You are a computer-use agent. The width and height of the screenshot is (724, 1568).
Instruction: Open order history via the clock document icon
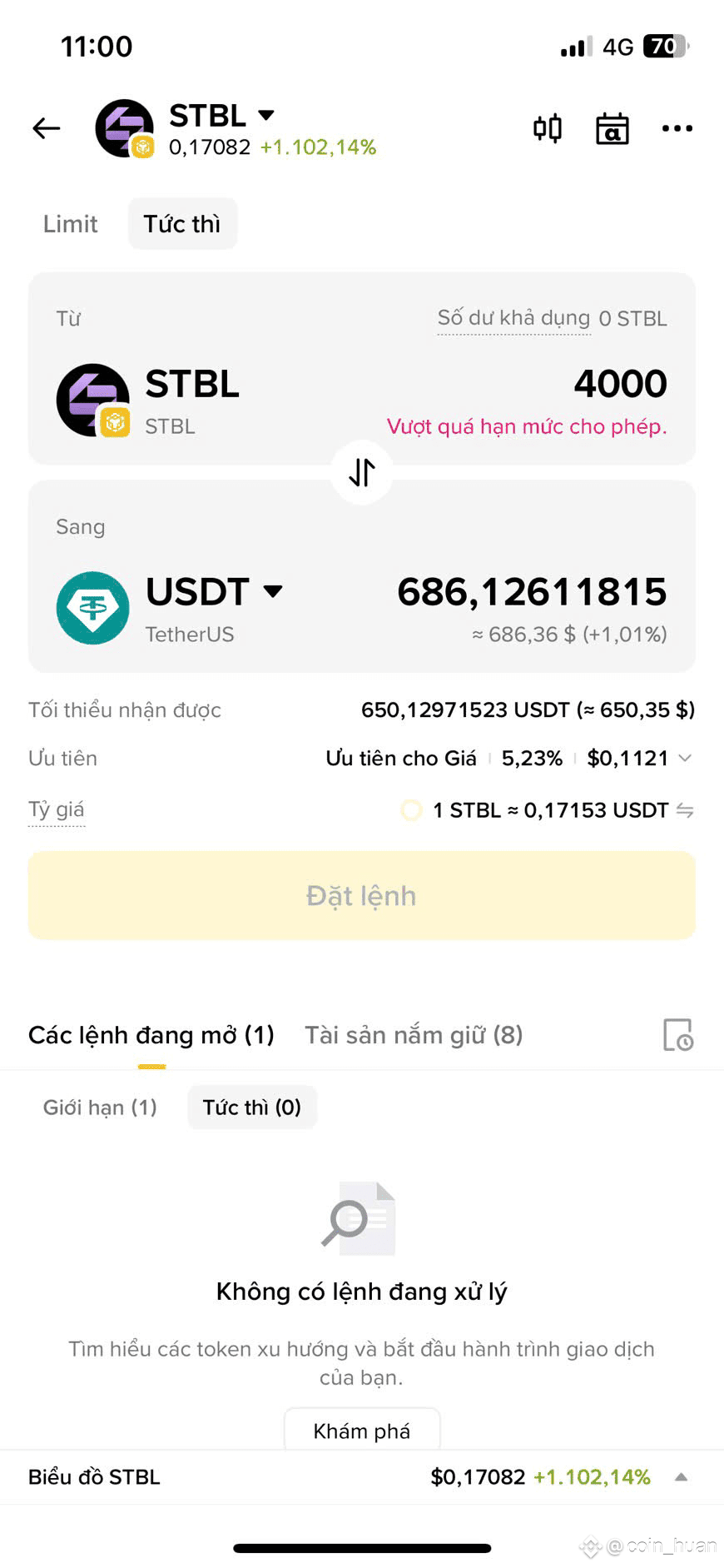pos(678,1035)
